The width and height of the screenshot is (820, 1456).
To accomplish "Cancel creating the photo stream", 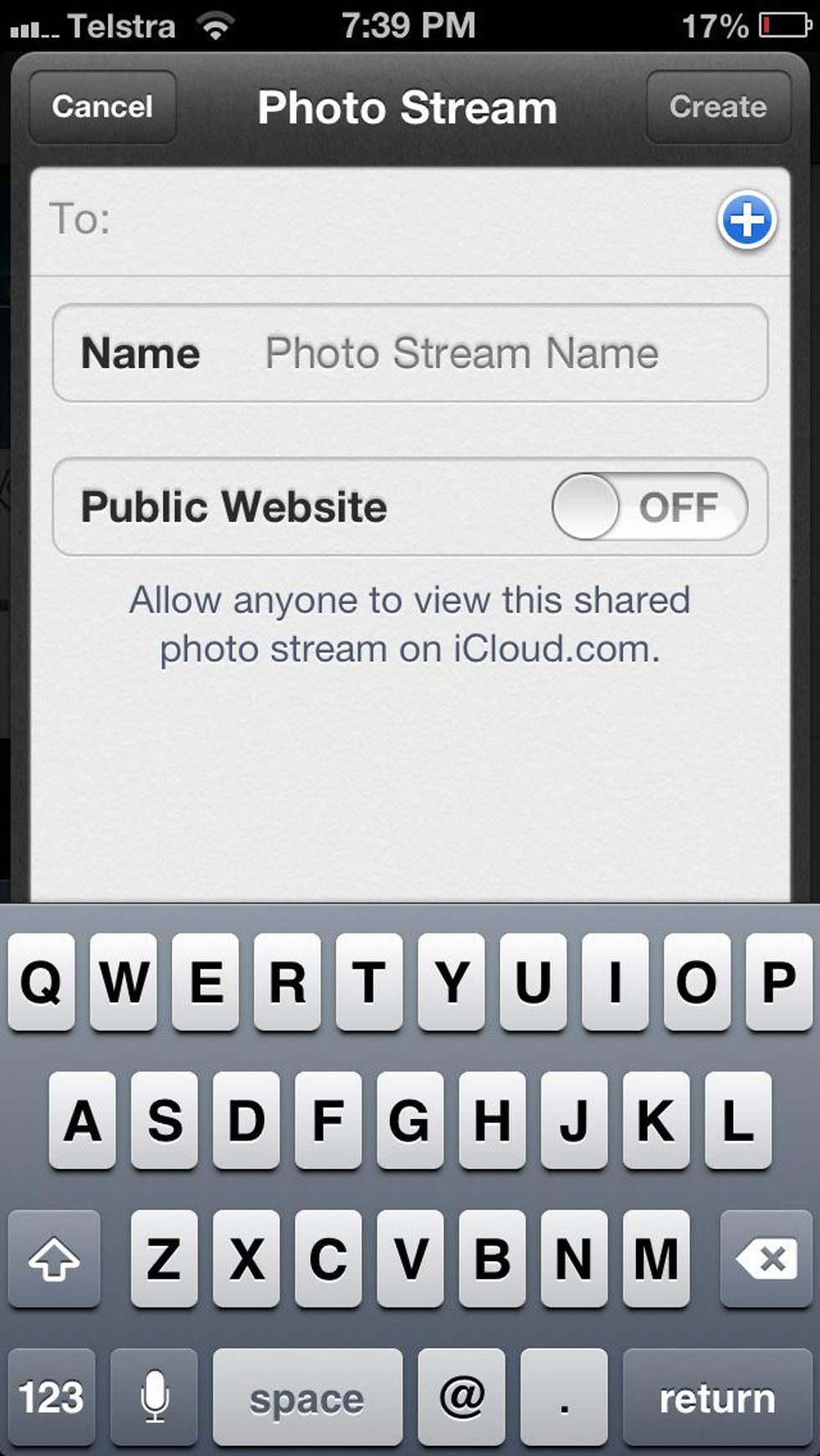I will [x=102, y=107].
